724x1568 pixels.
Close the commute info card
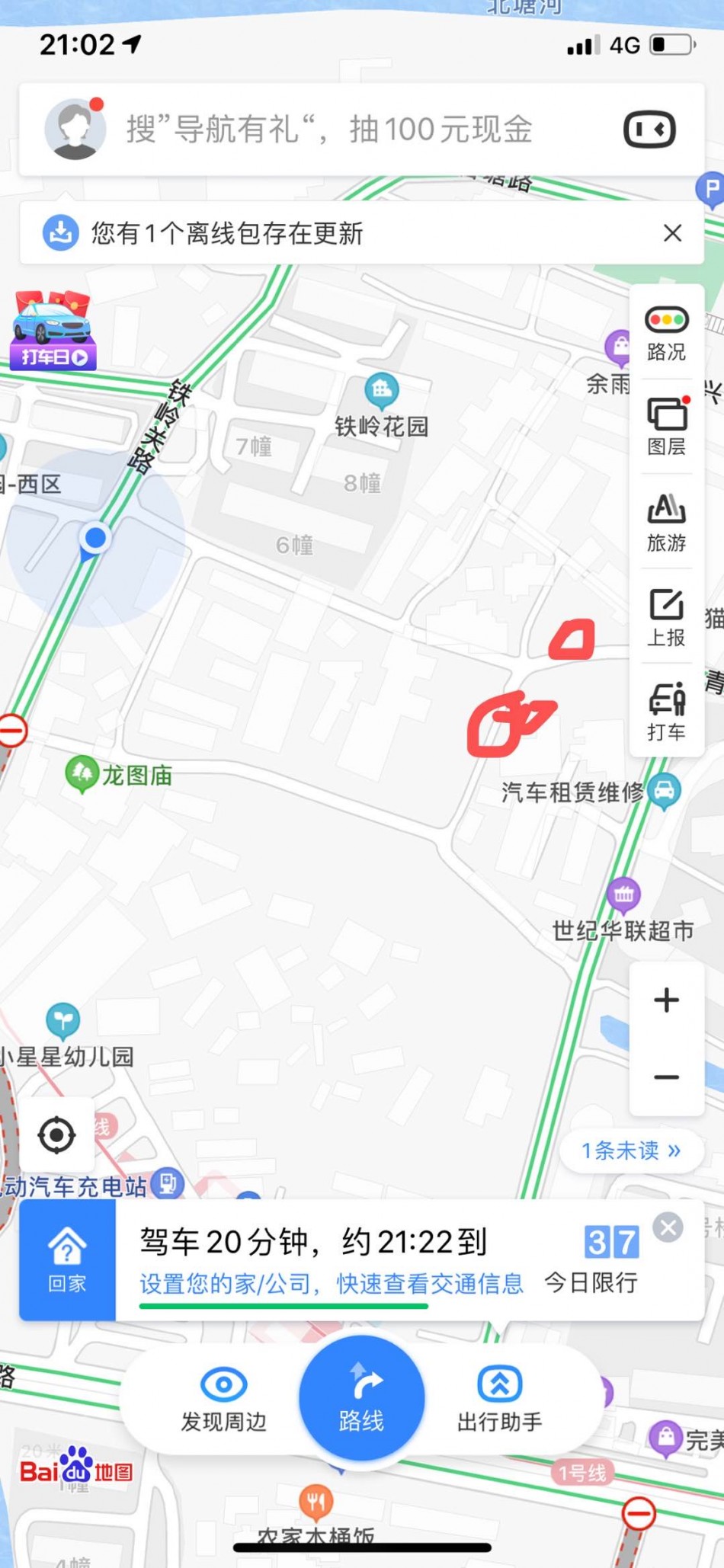[x=668, y=1227]
